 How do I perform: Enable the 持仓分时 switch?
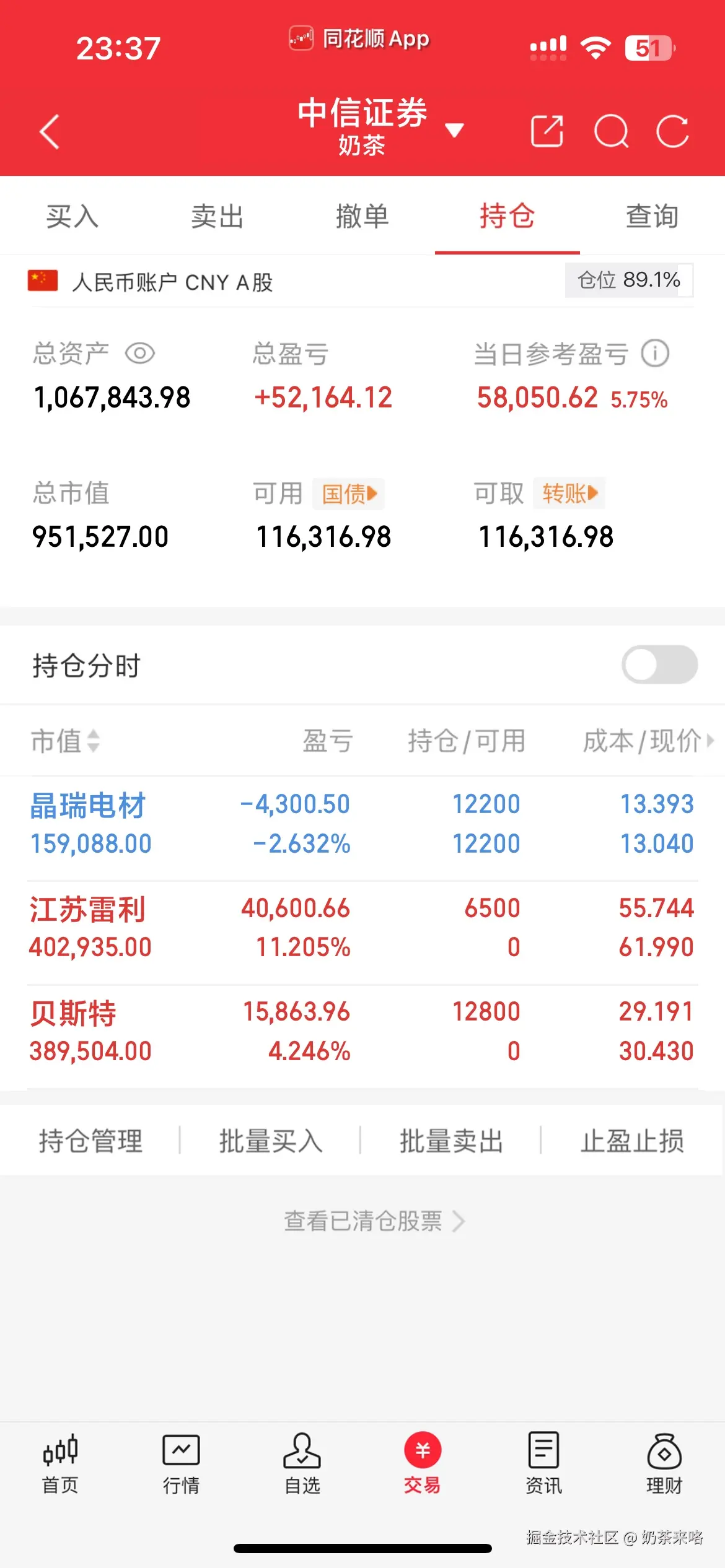point(659,664)
